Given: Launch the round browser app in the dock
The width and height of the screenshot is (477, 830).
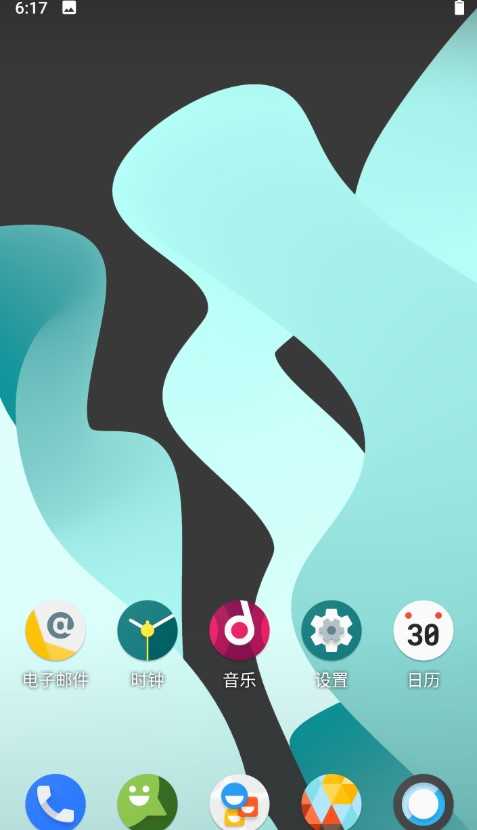Looking at the screenshot, I should coord(423,804).
